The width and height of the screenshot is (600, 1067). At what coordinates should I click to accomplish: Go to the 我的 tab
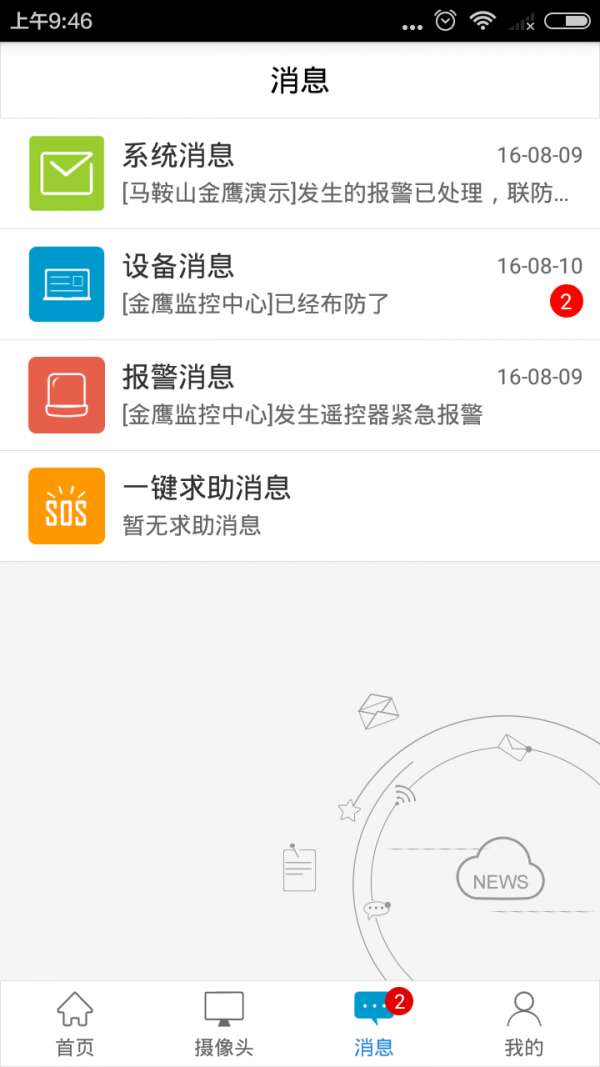524,1024
